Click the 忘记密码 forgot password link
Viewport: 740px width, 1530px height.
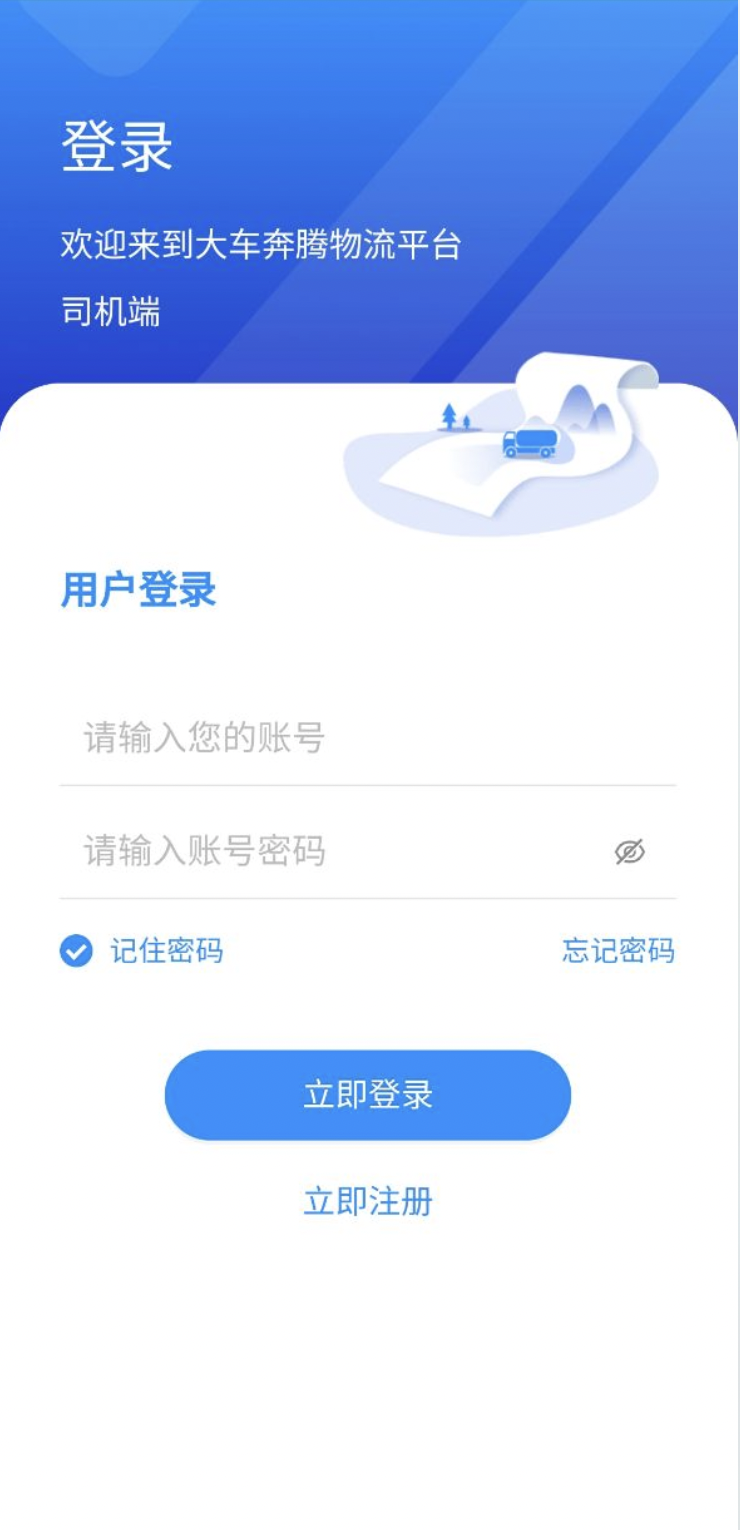(x=618, y=953)
